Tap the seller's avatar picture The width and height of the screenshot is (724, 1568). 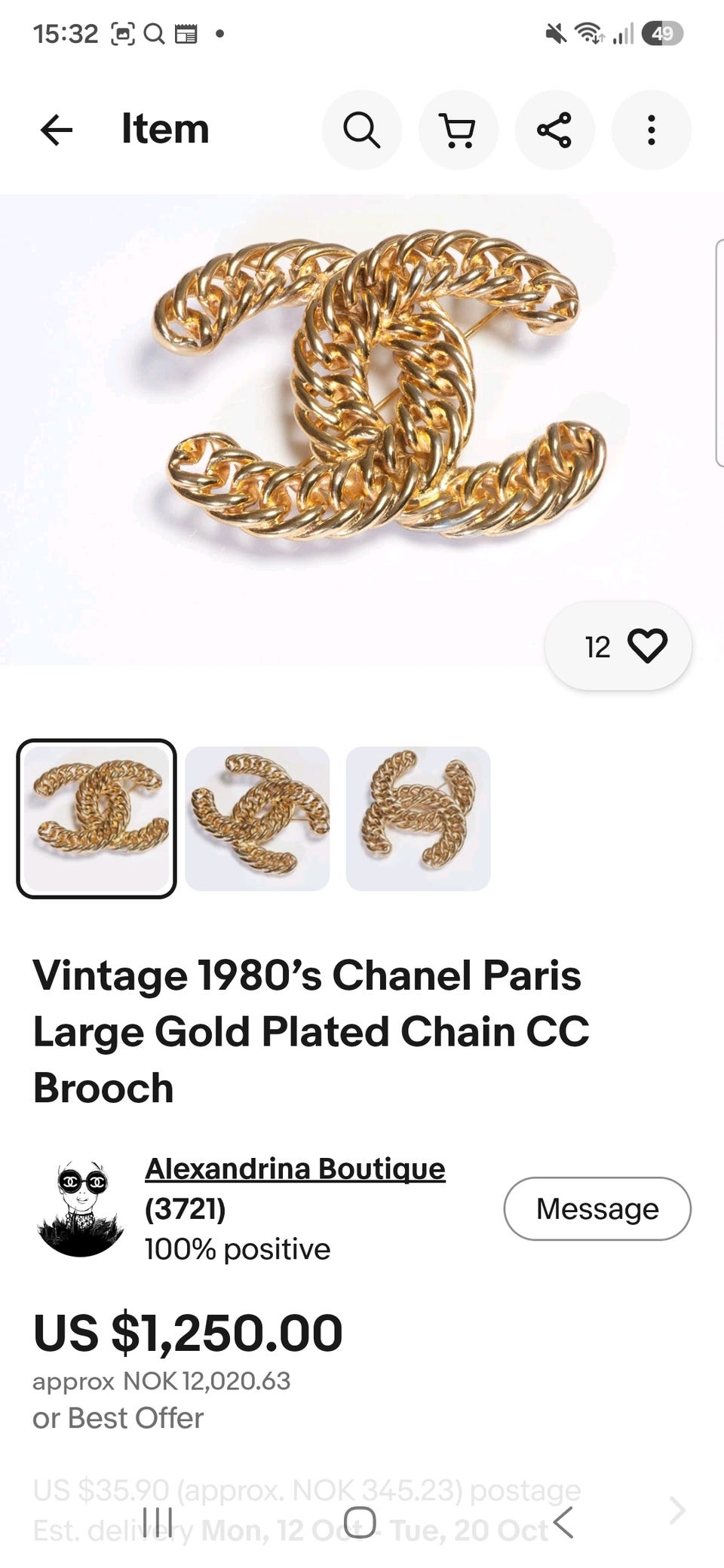81,1208
